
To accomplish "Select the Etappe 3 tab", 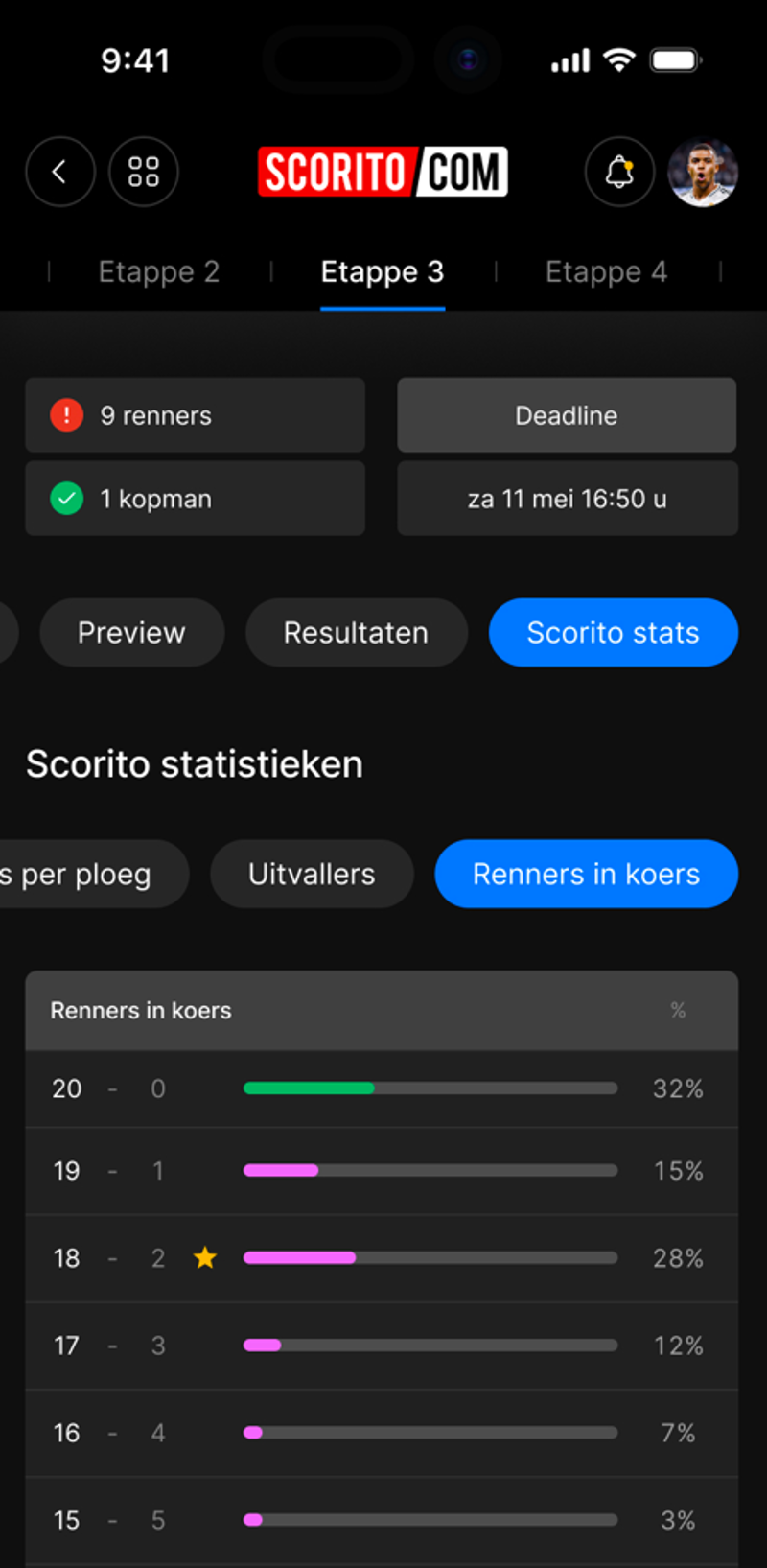I will 383,272.
